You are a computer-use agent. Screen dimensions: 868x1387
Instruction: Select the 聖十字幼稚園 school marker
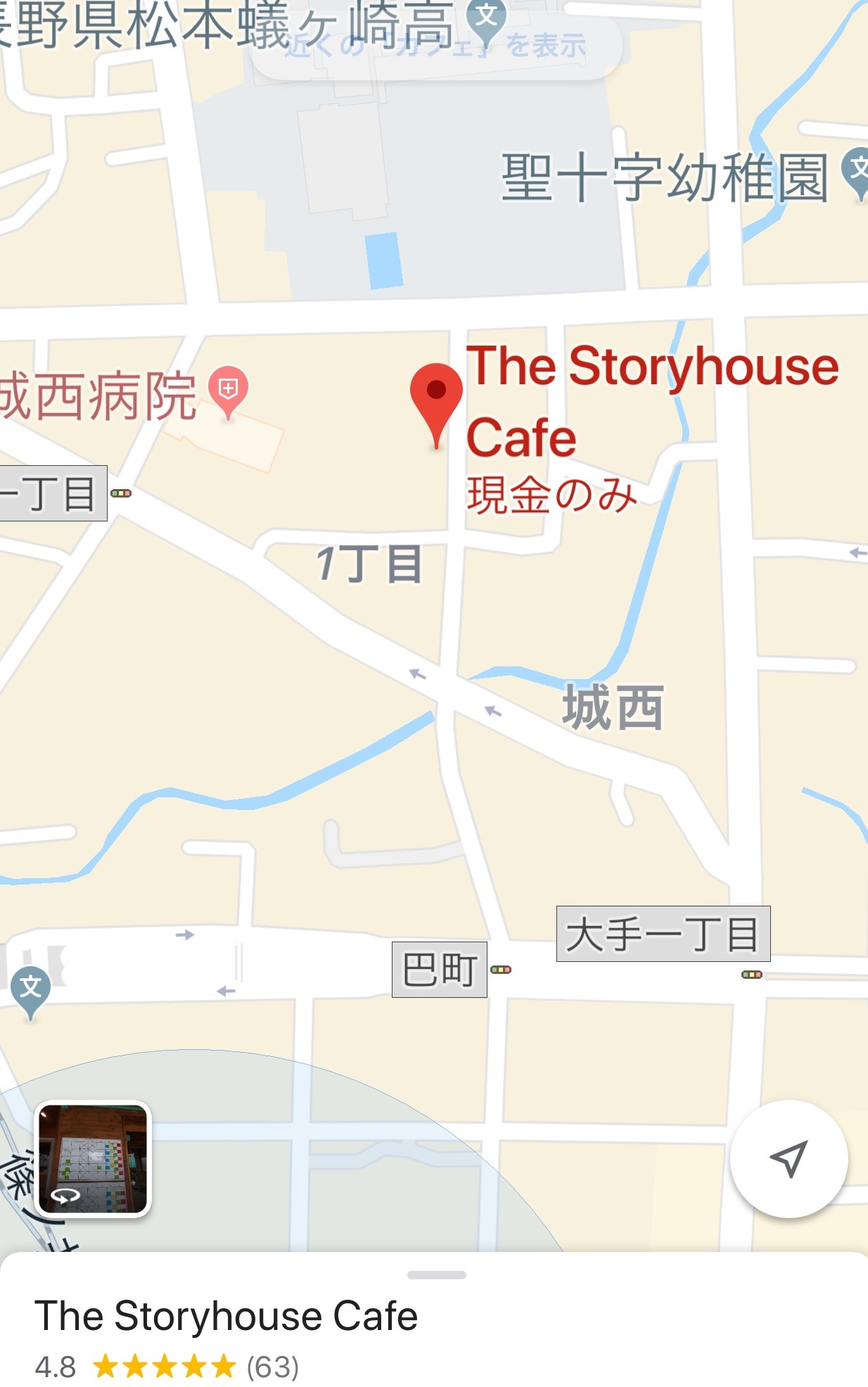click(x=857, y=171)
